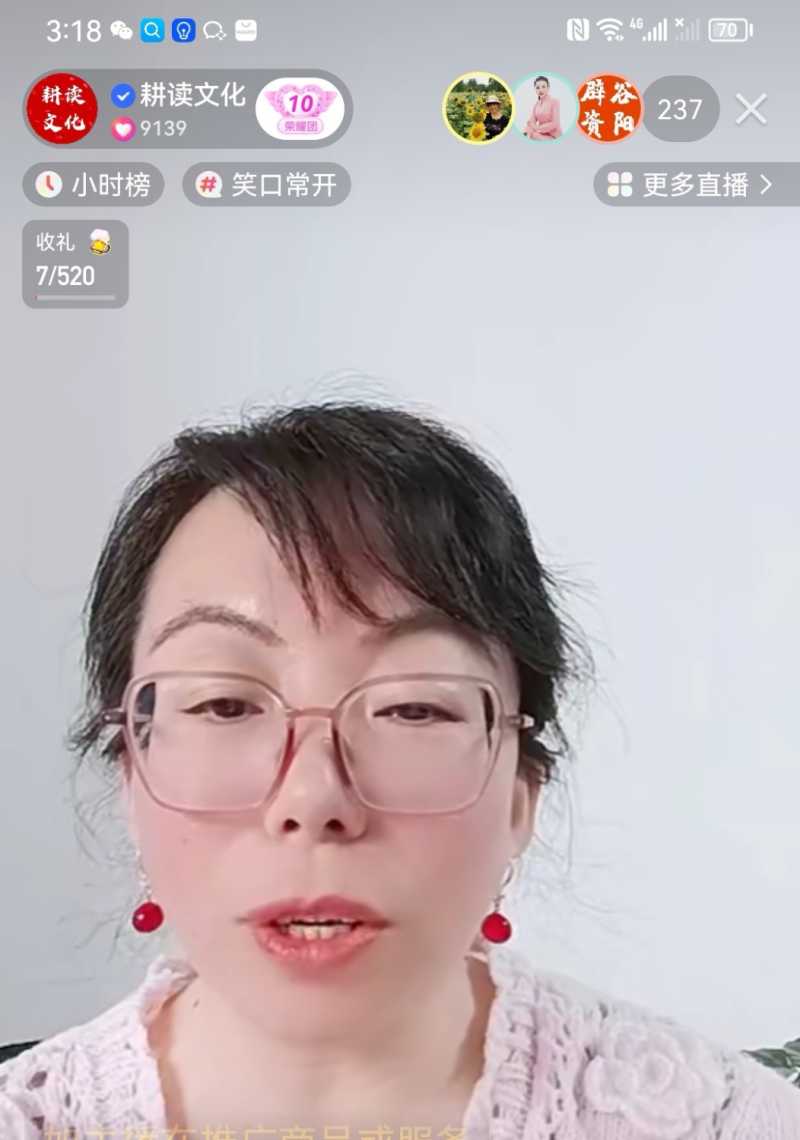Open the 辟谷资阳 viewer avatar
Screen dimensions: 800x1140
(608, 108)
